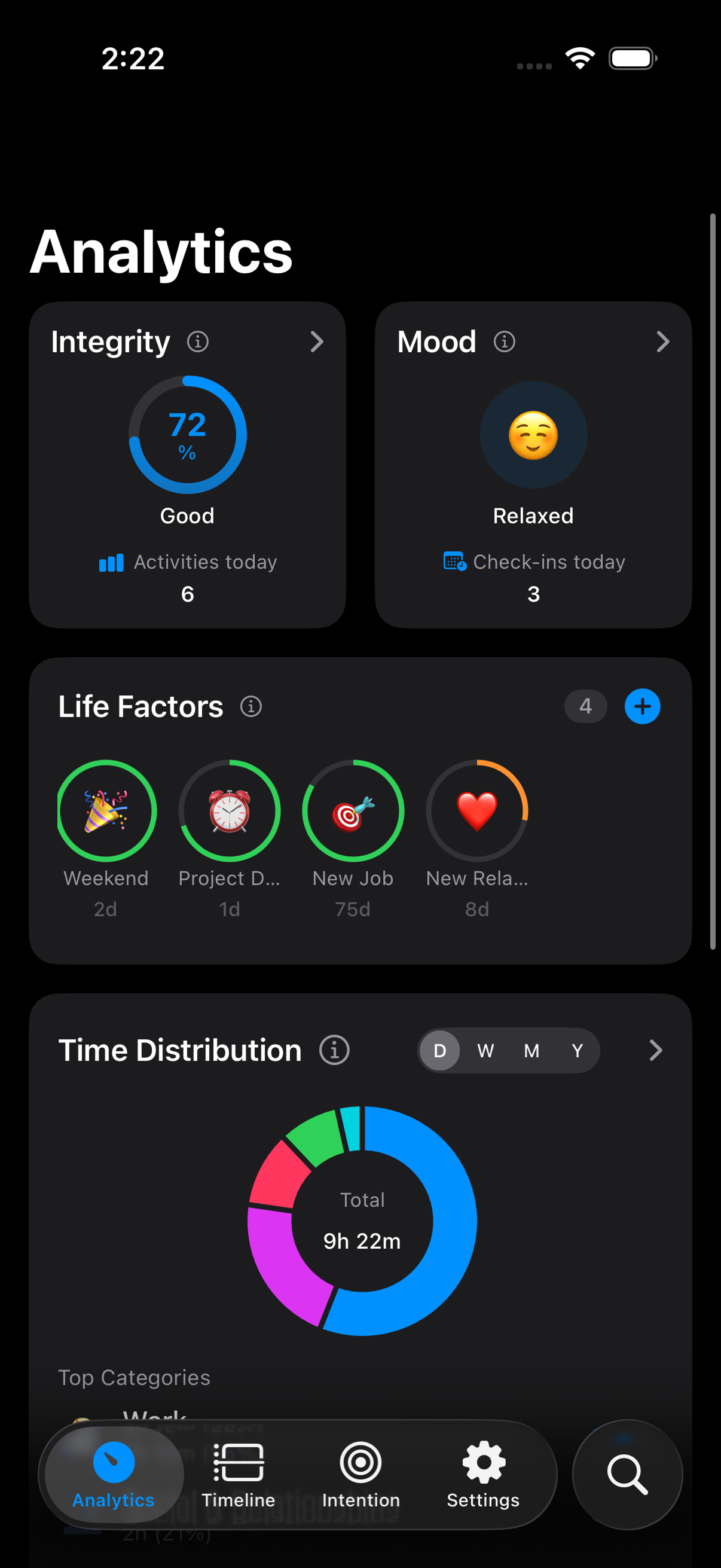
Task: Open the New Job life factor
Action: [x=353, y=811]
